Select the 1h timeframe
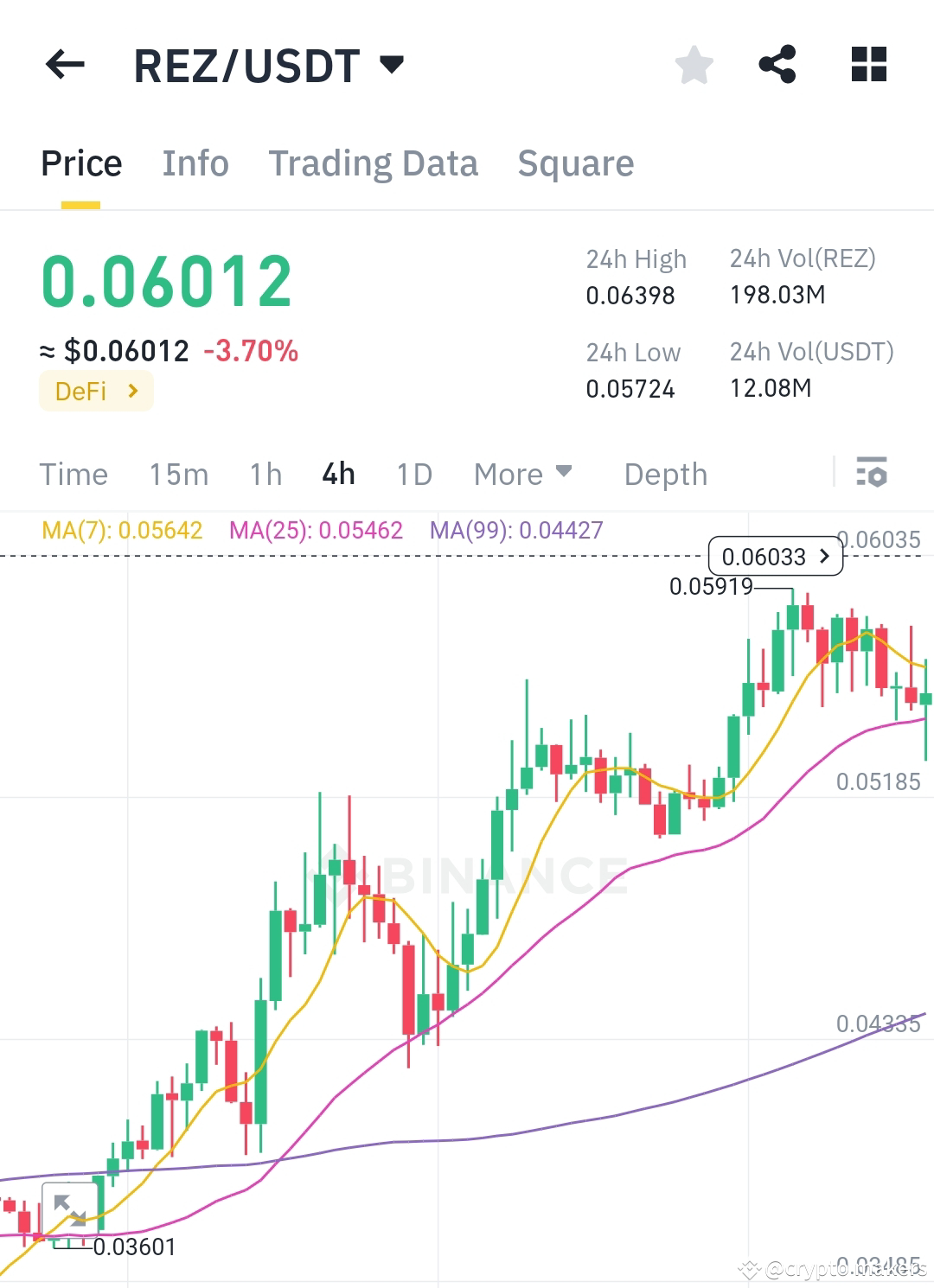This screenshot has width=934, height=1288. [x=265, y=474]
